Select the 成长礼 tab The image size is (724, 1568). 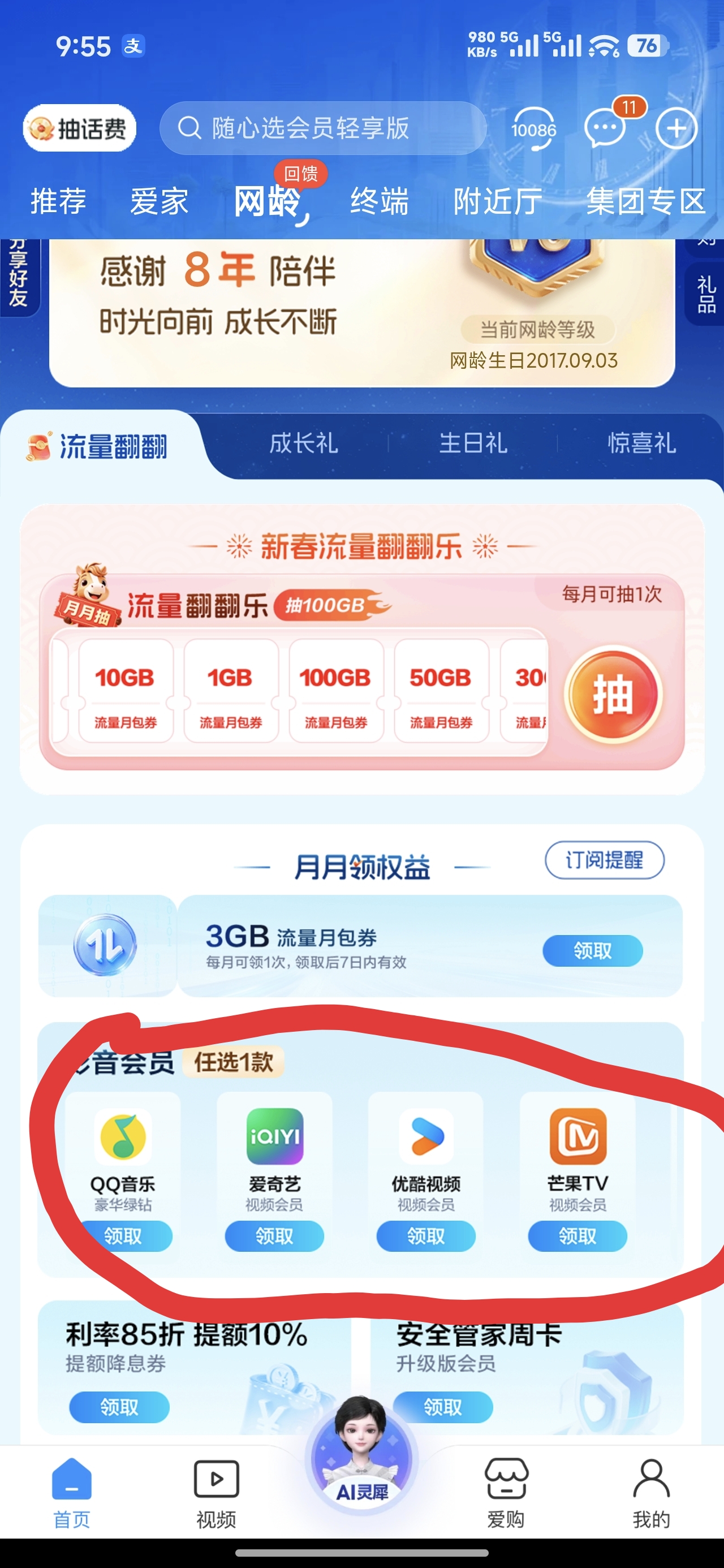[x=303, y=443]
